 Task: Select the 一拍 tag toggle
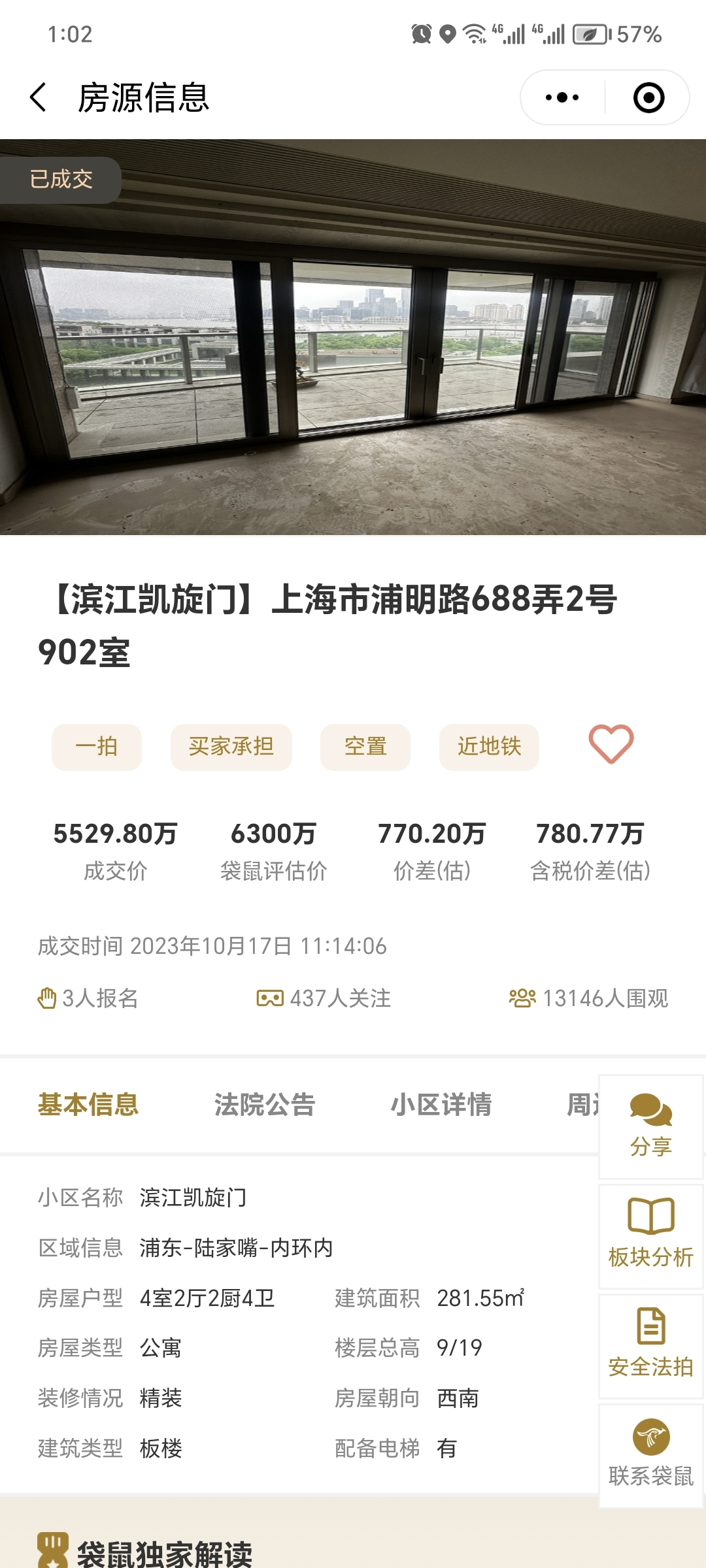95,747
